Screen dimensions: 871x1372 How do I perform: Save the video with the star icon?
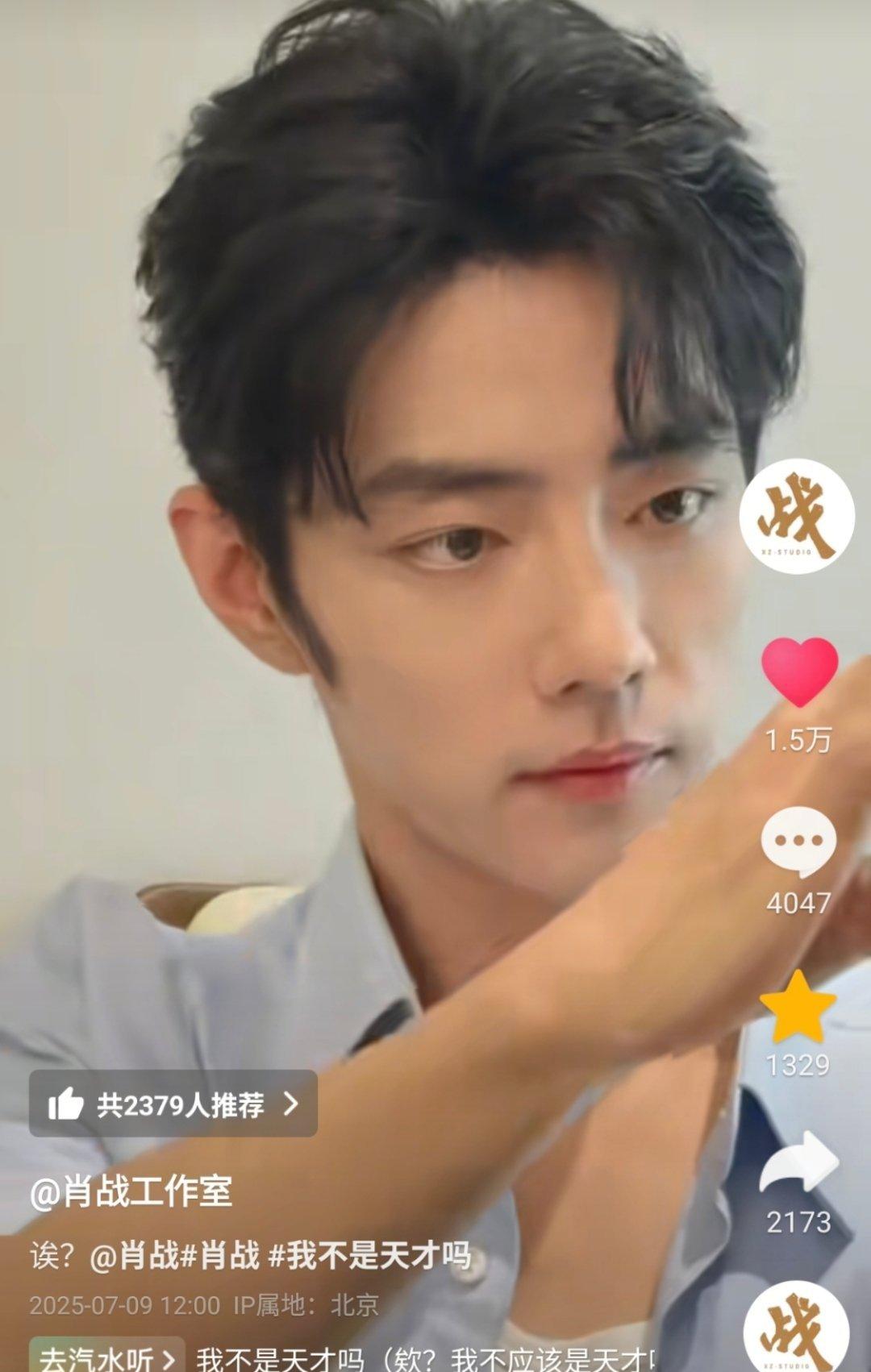[x=798, y=1007]
